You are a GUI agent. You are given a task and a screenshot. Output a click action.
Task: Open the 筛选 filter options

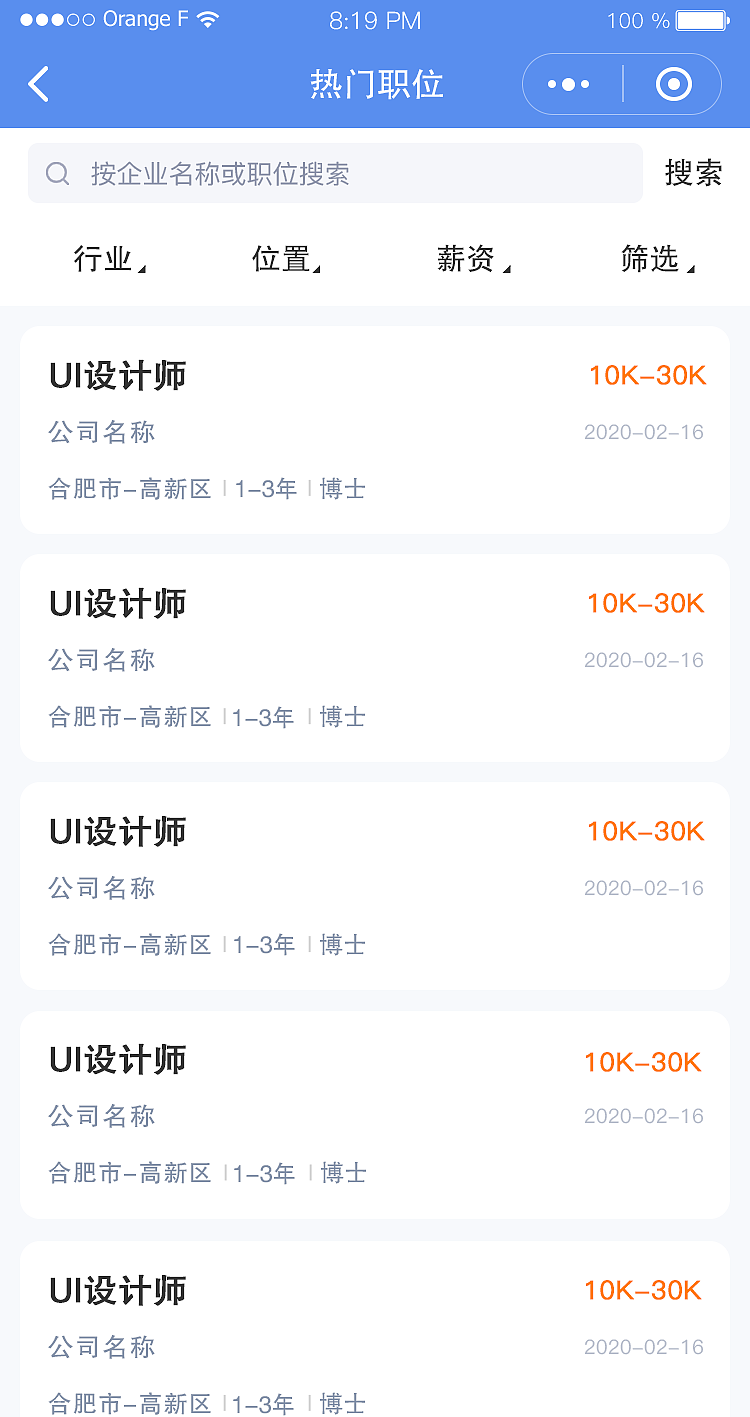pos(655,258)
